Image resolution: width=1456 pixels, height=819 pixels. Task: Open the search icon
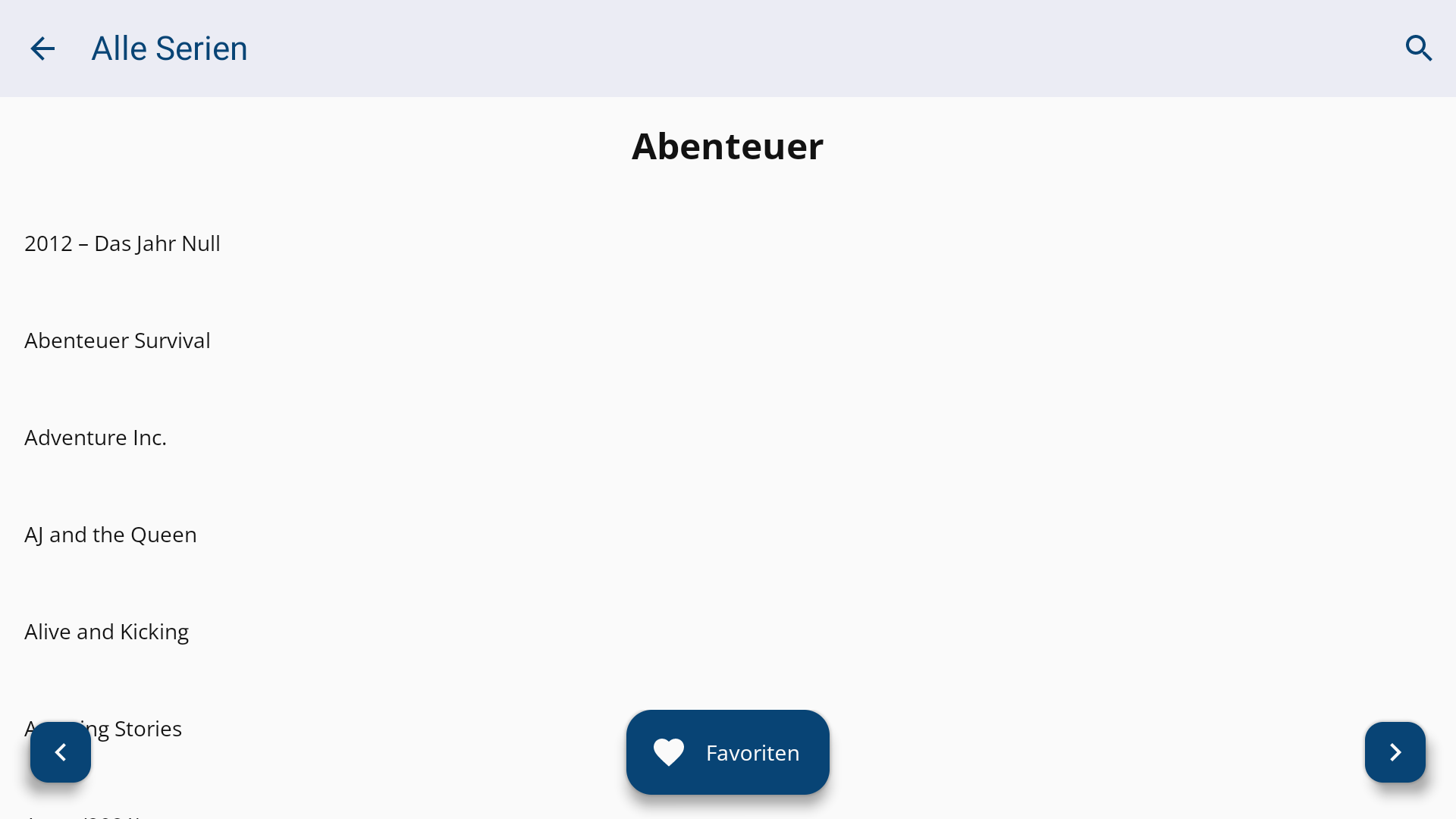[1418, 49]
